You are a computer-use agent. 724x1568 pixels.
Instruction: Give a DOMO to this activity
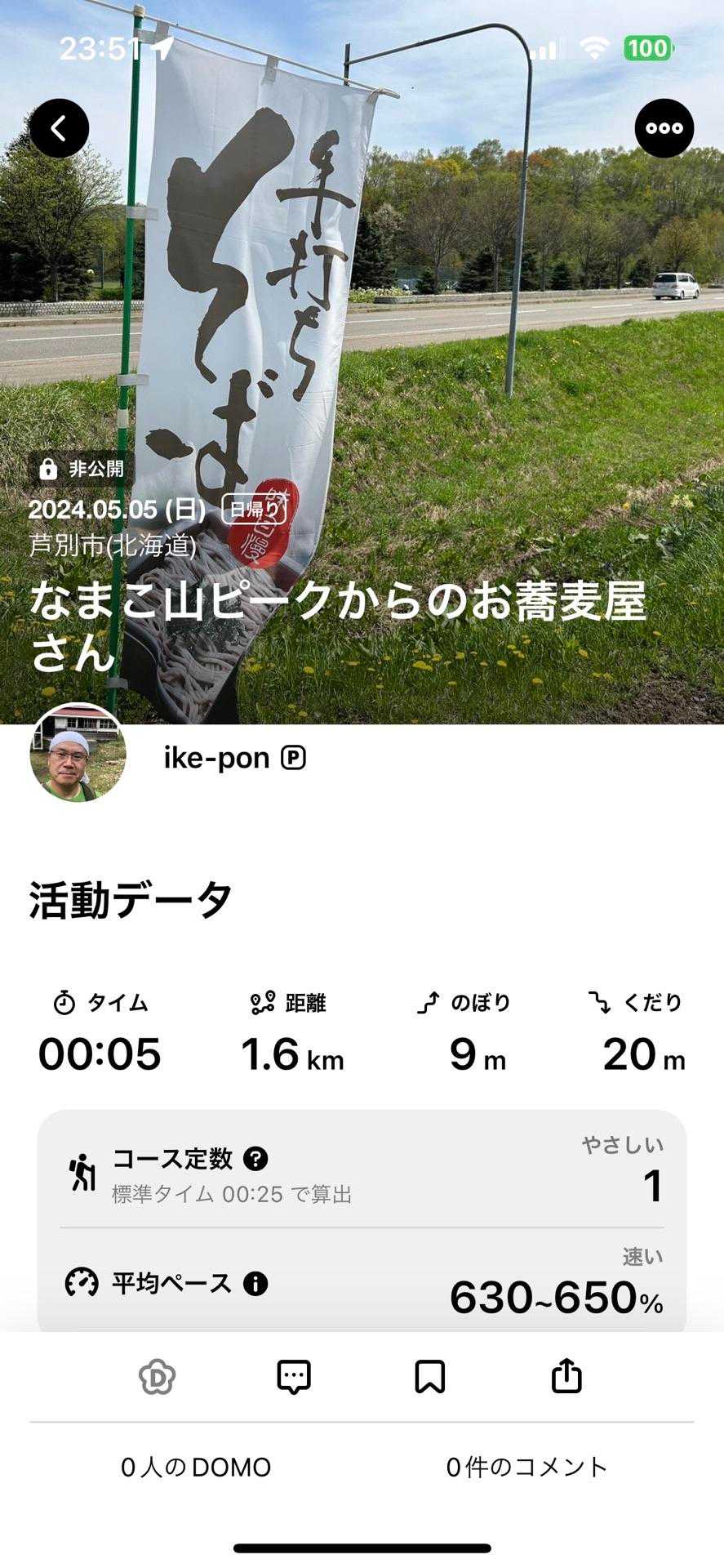coord(157,1377)
